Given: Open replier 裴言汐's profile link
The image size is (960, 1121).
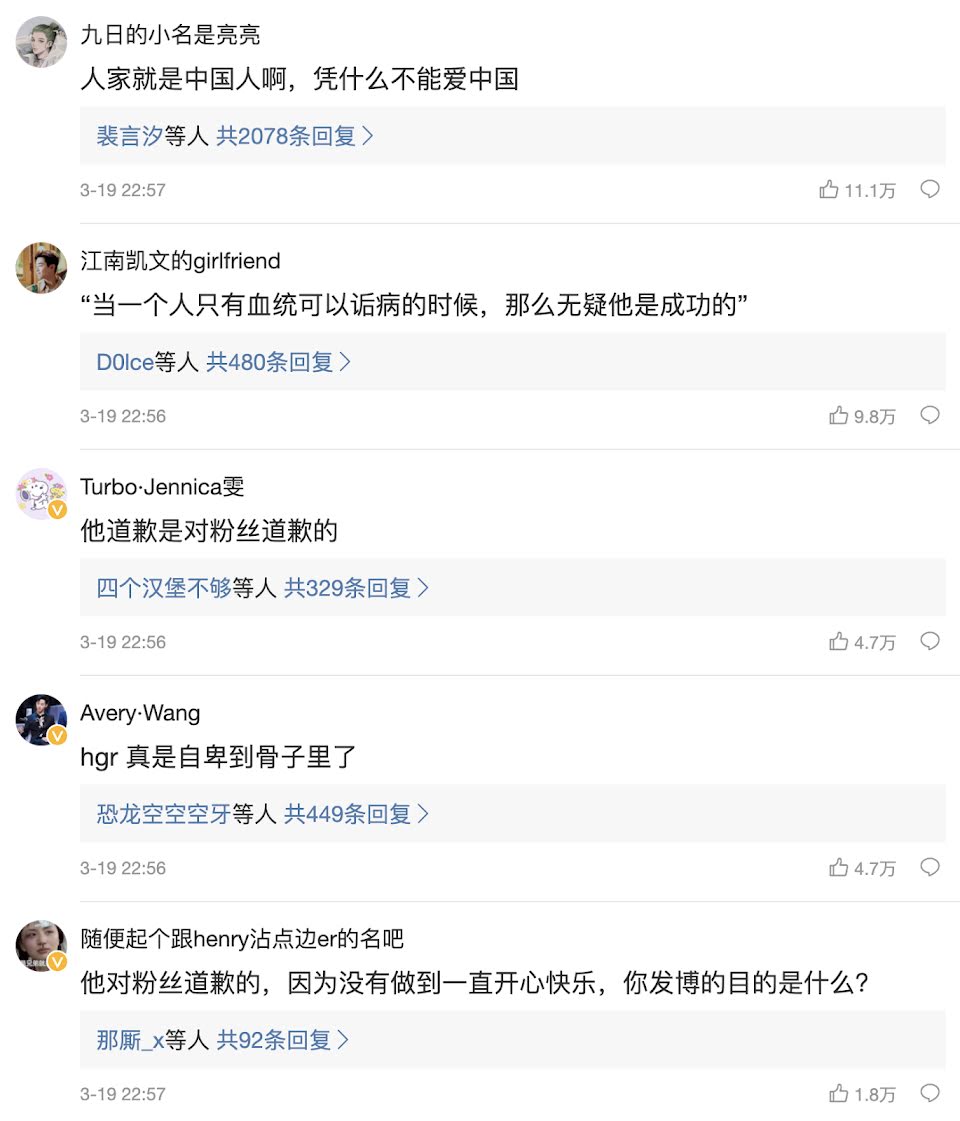Looking at the screenshot, I should 129,136.
